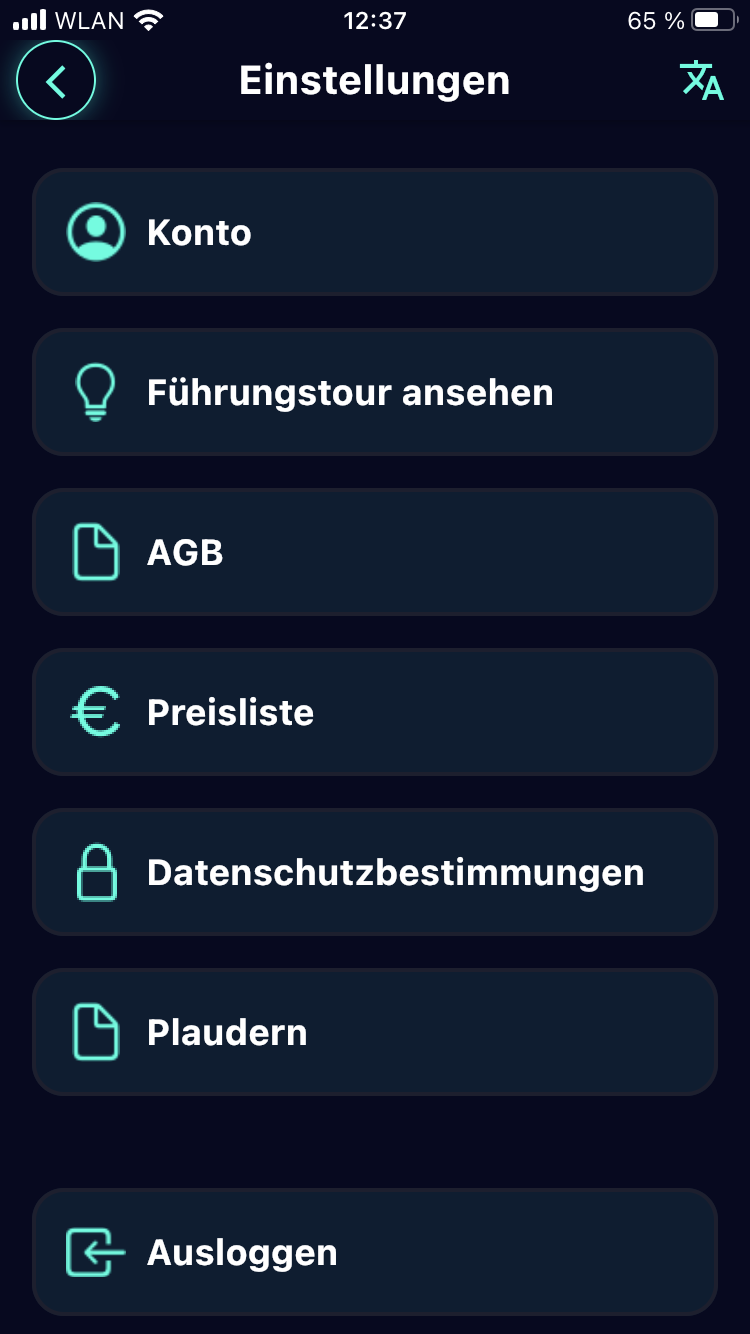Open the Konto settings
The width and height of the screenshot is (750, 1334).
(x=375, y=232)
